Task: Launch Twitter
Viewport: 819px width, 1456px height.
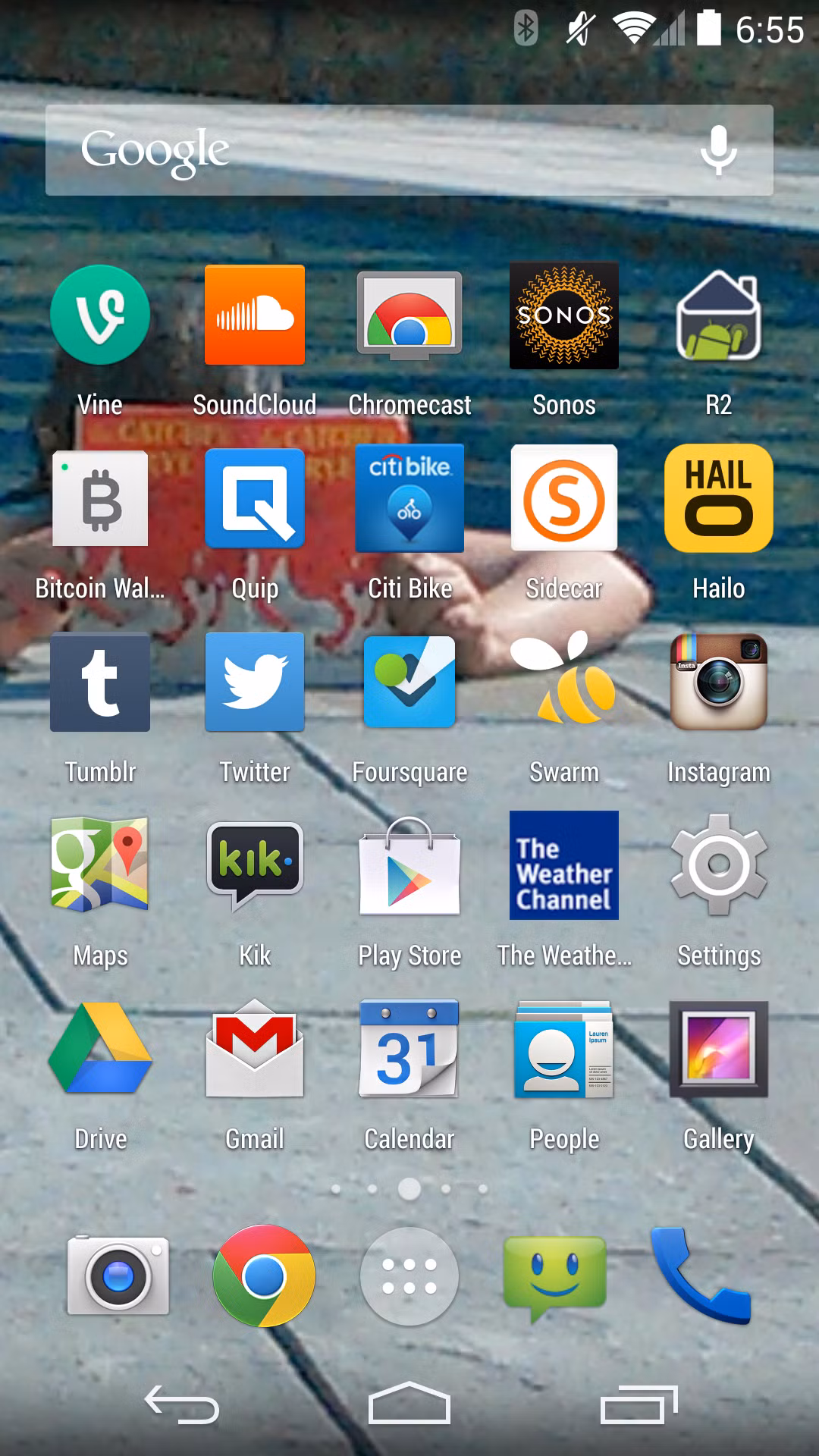Action: 255,682
